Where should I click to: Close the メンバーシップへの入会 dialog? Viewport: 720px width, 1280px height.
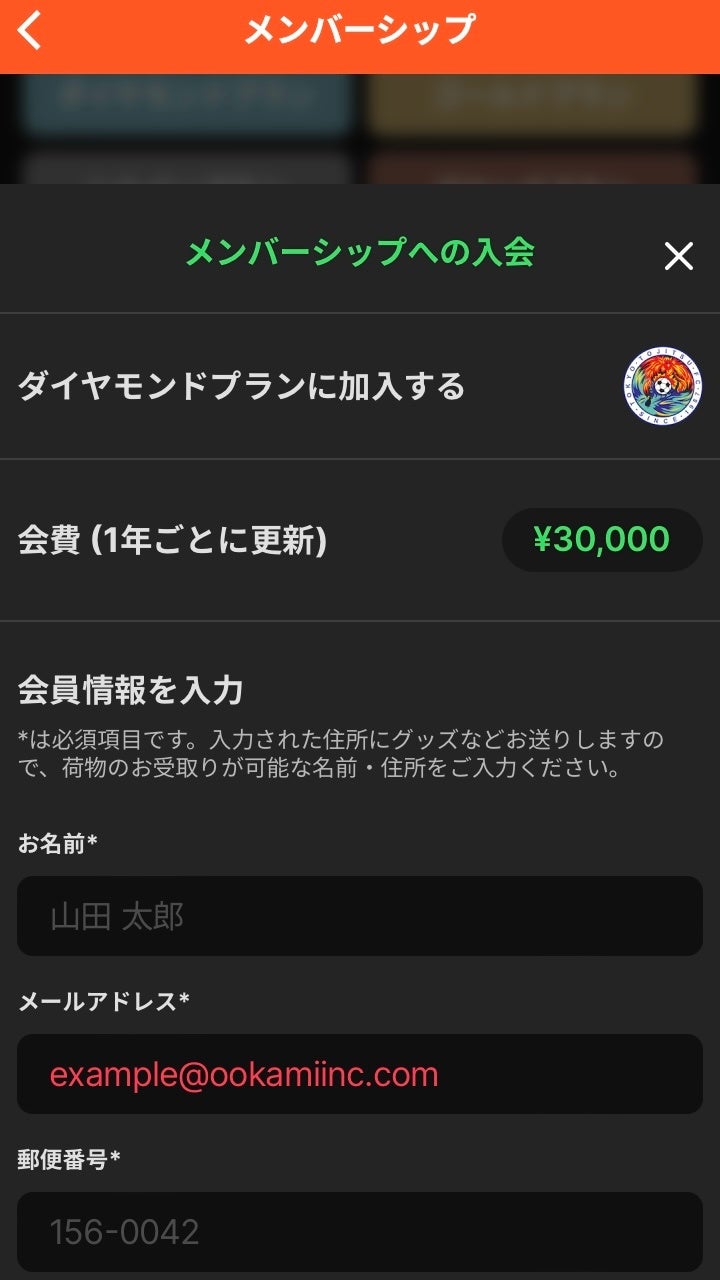pyautogui.click(x=678, y=257)
